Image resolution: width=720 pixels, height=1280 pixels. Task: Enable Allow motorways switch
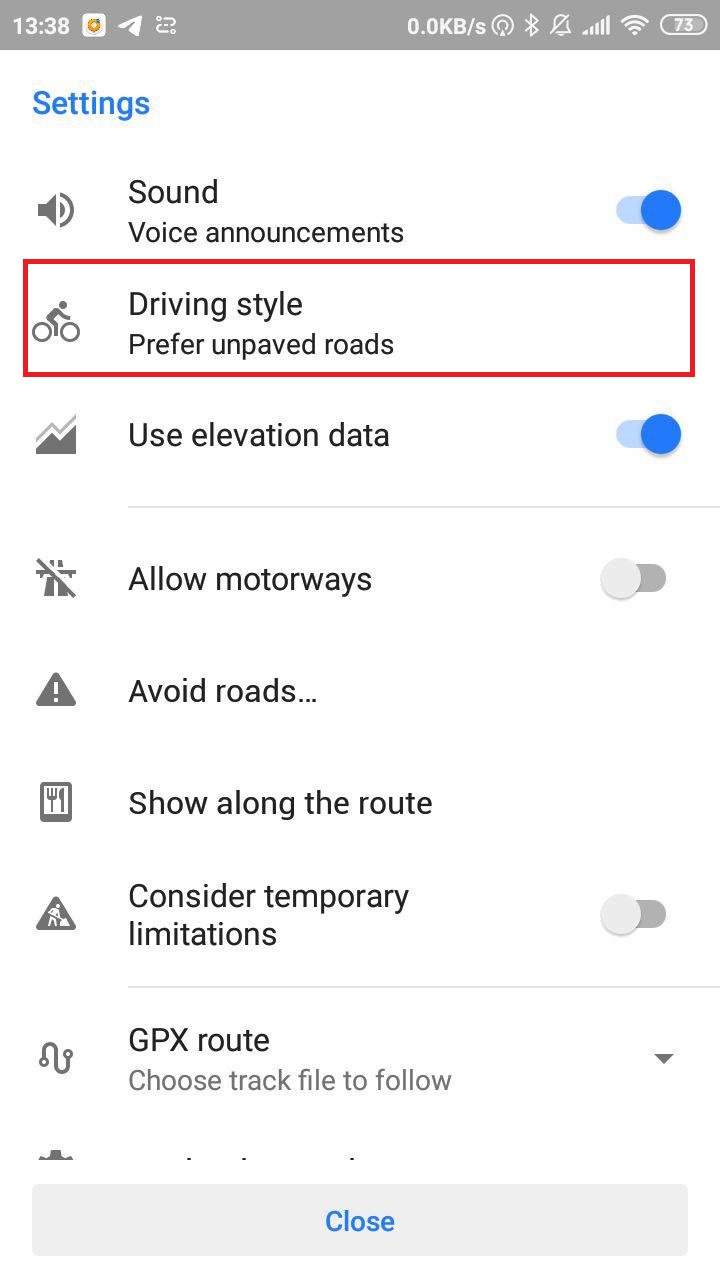634,579
